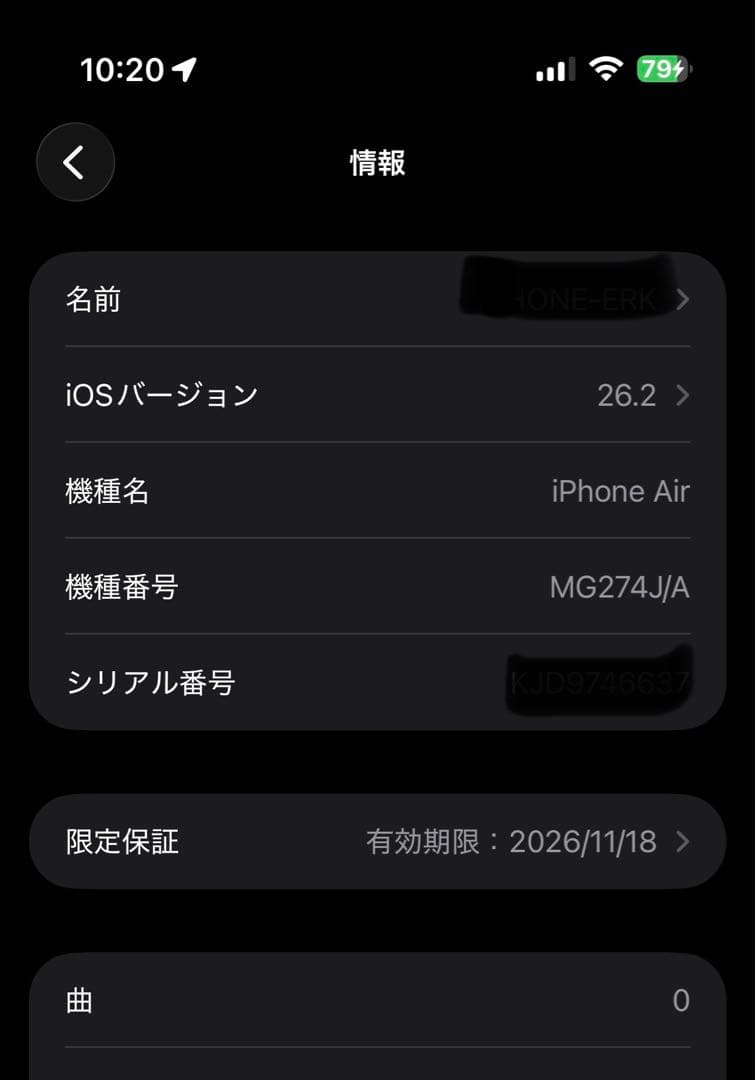755x1080 pixels.
Task: Tap the cellular signal bars icon
Action: (554, 70)
